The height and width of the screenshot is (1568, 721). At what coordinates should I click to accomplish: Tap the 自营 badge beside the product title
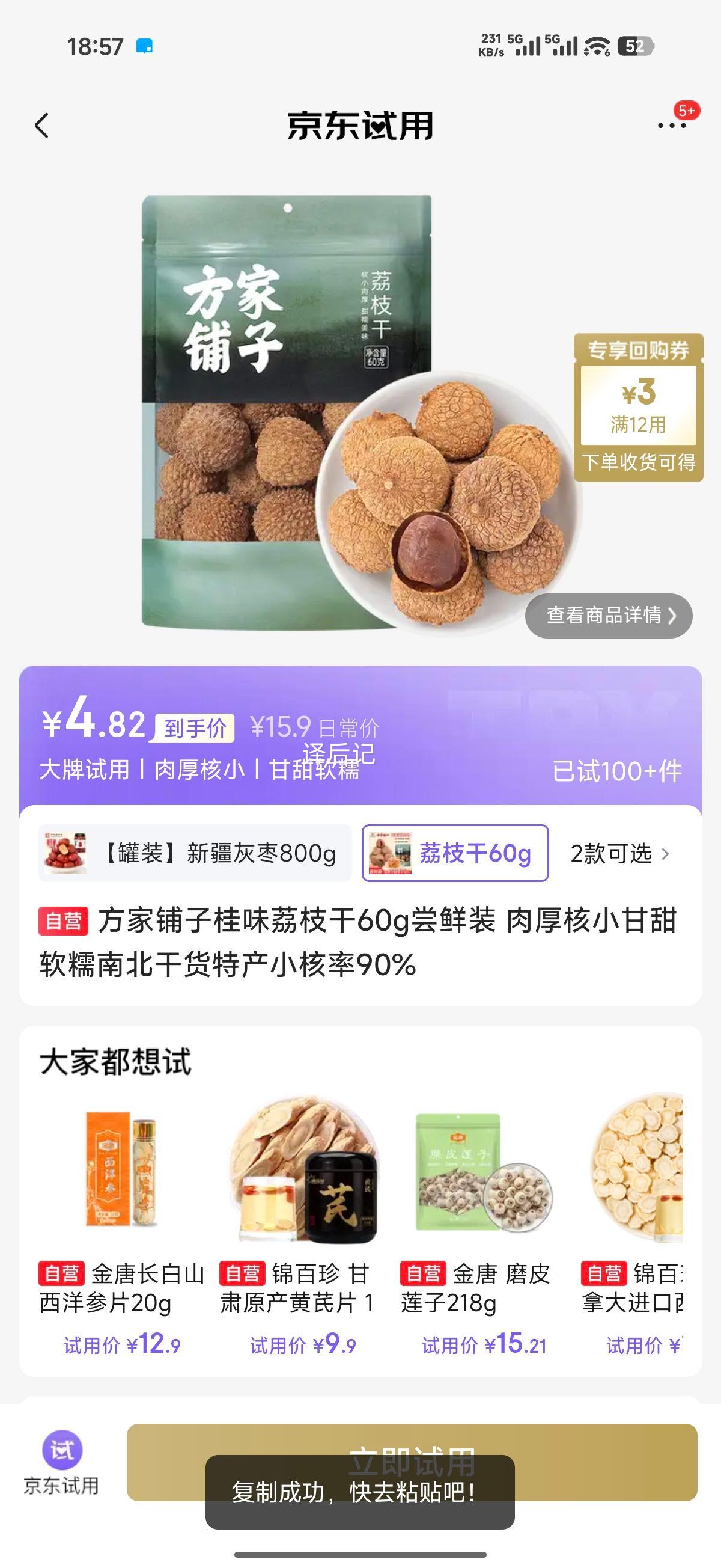tap(64, 923)
